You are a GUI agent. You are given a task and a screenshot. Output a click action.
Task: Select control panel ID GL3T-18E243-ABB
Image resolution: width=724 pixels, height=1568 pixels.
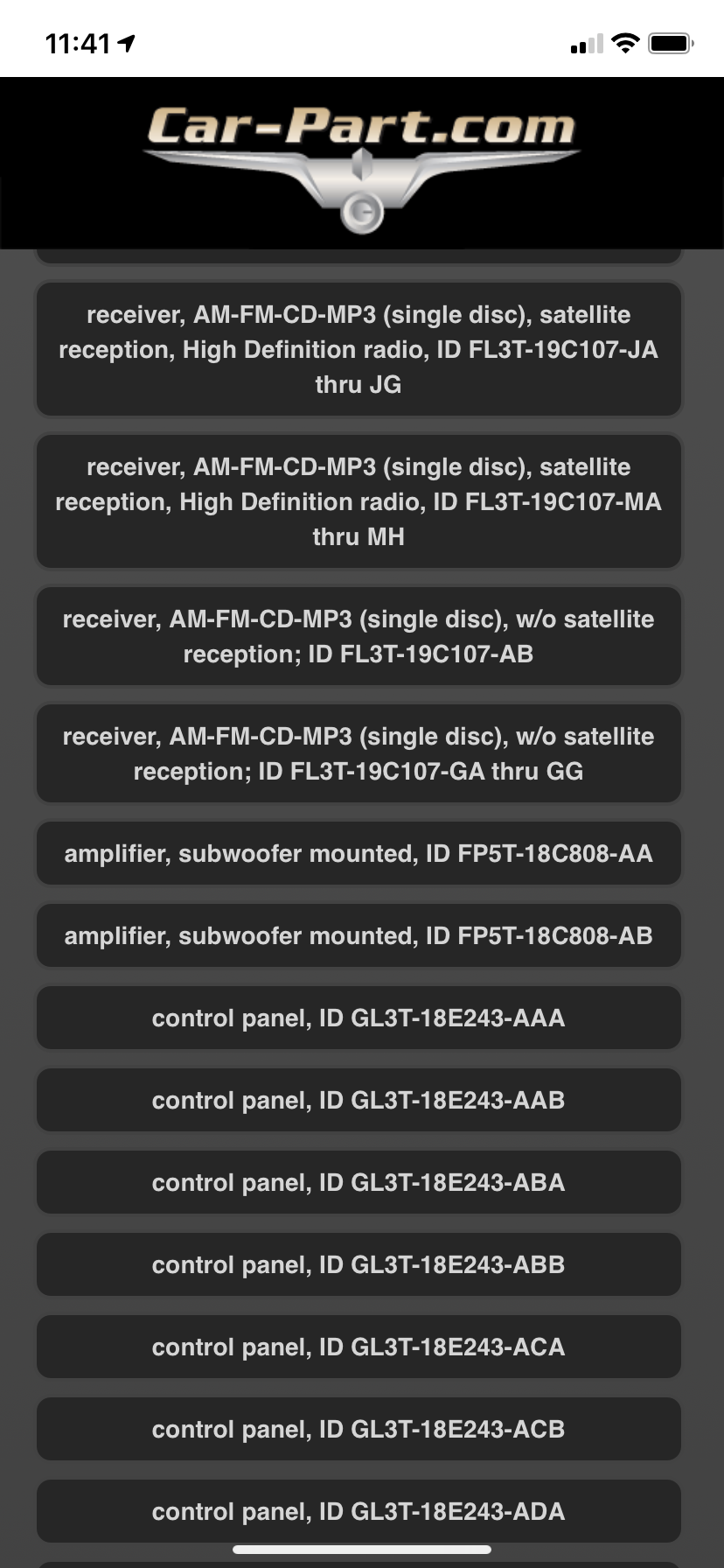(359, 1264)
